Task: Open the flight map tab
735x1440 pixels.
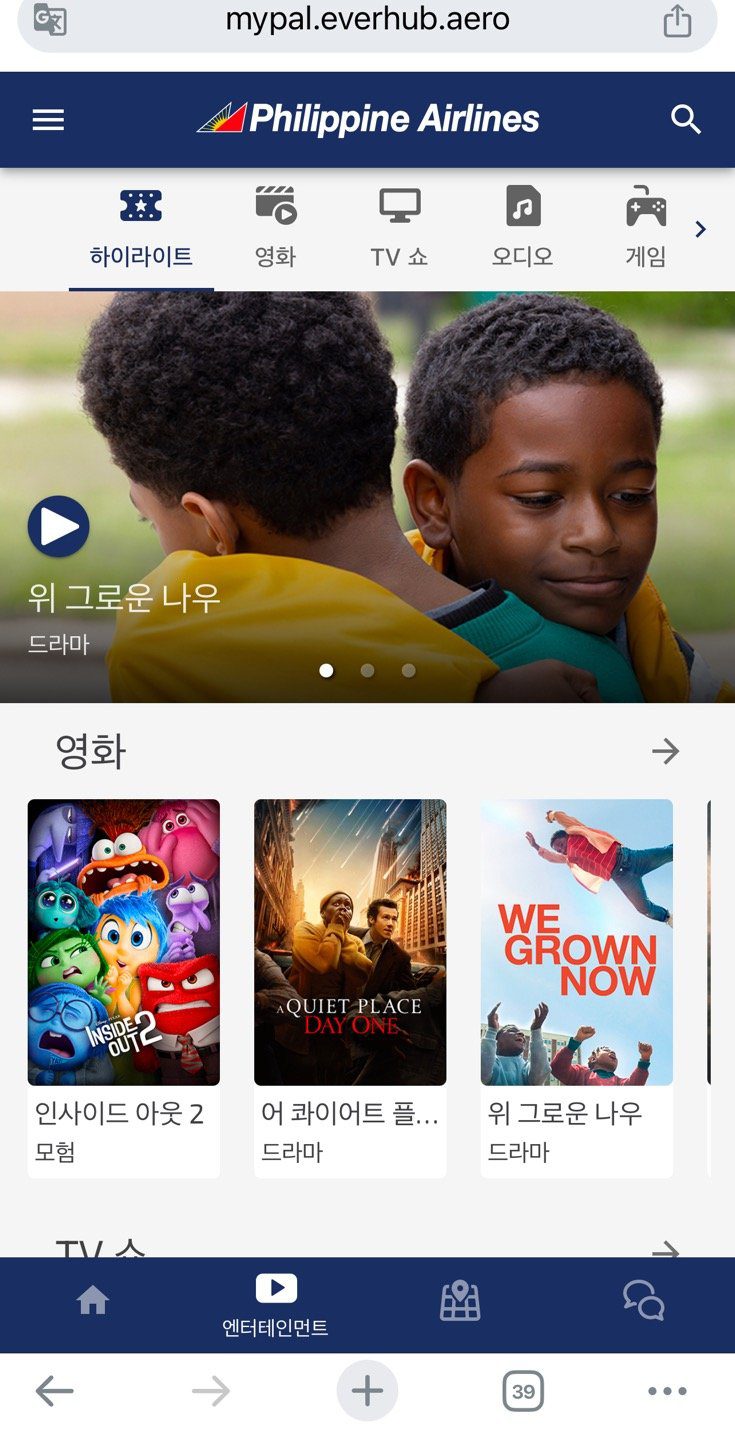Action: 460,1301
